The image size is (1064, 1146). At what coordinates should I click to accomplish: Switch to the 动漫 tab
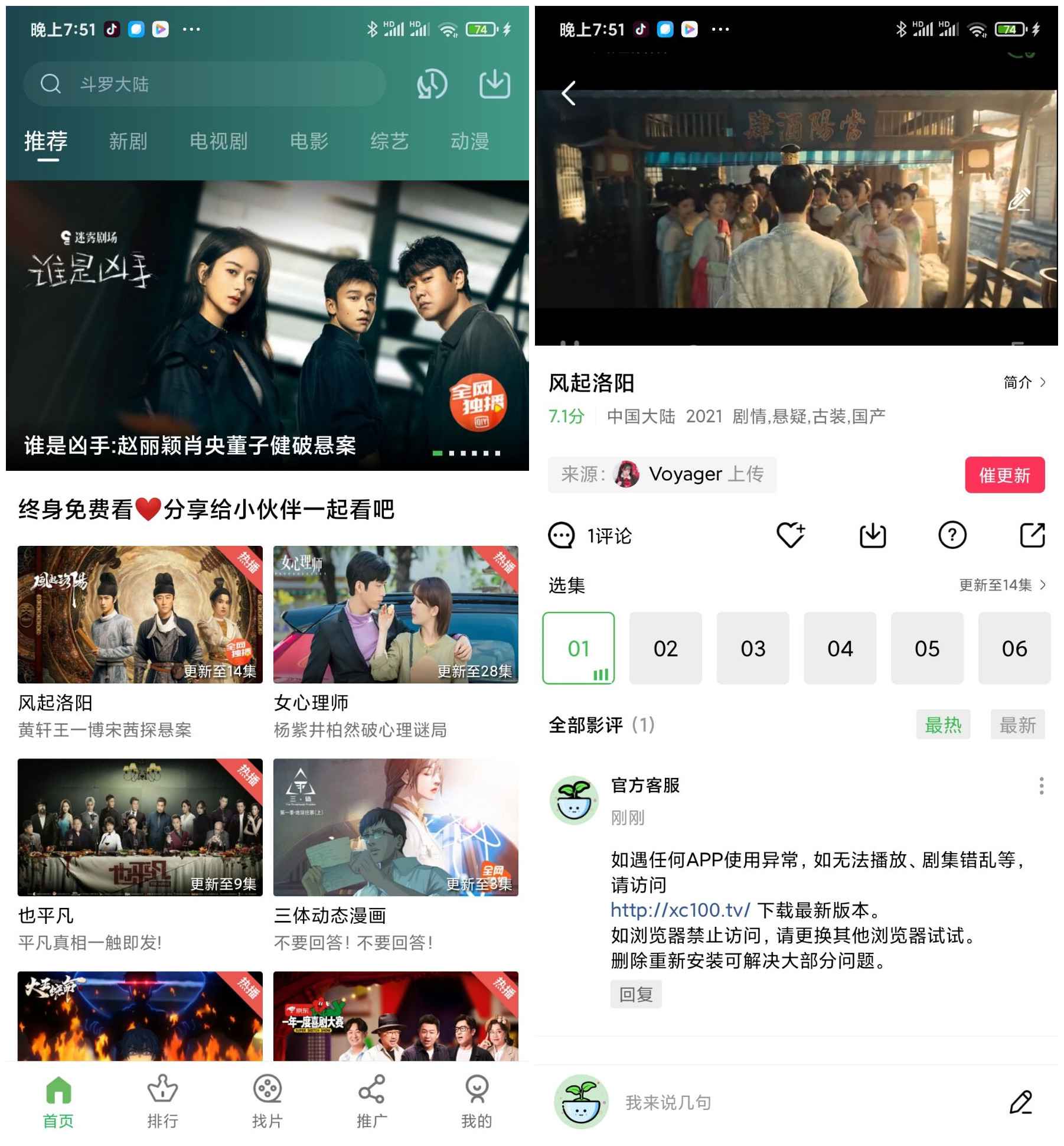(x=469, y=141)
